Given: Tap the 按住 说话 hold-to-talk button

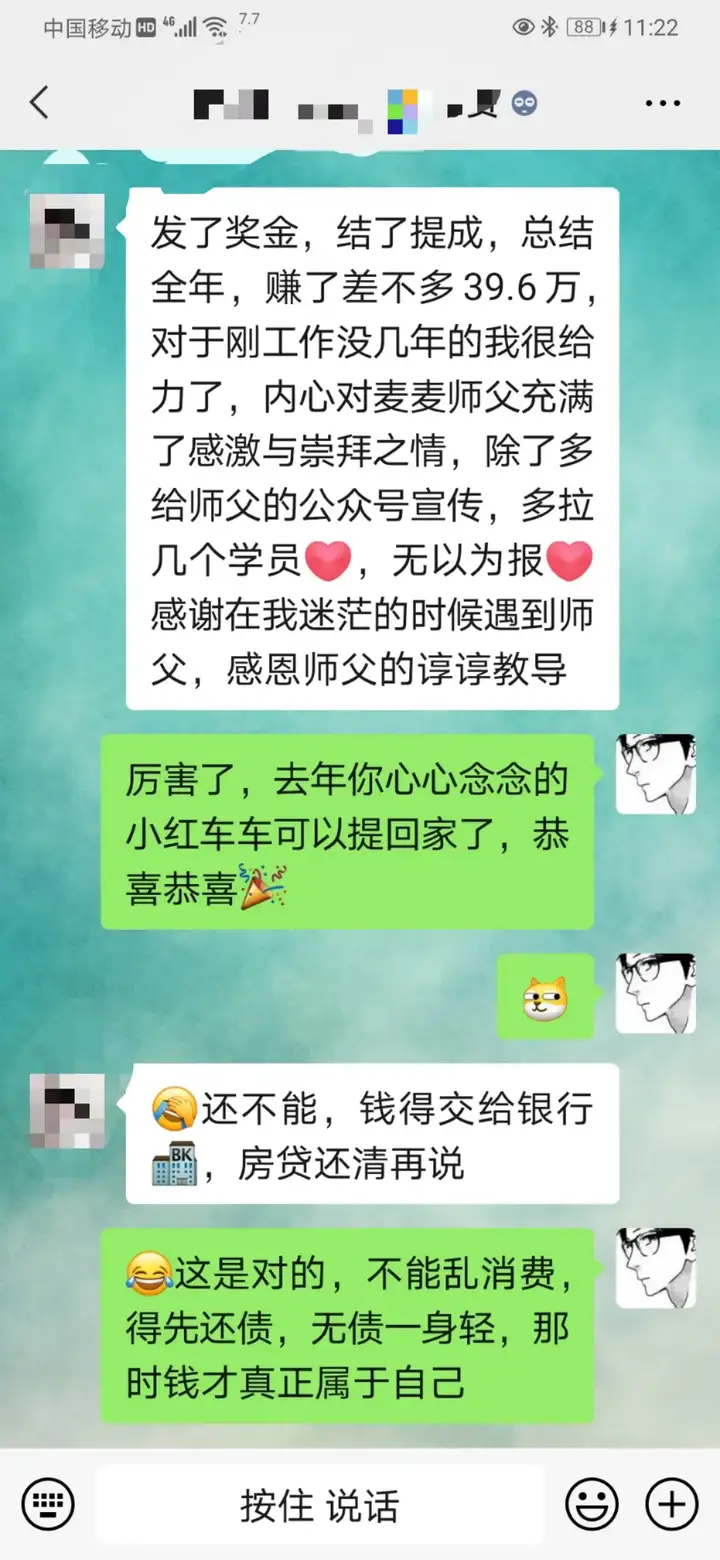Looking at the screenshot, I should point(320,1504).
